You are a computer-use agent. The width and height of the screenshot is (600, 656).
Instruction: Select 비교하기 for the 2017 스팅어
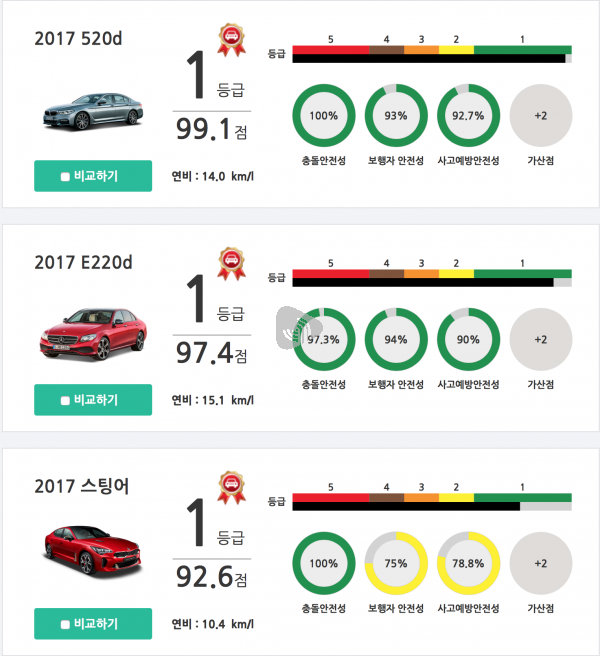pos(93,624)
